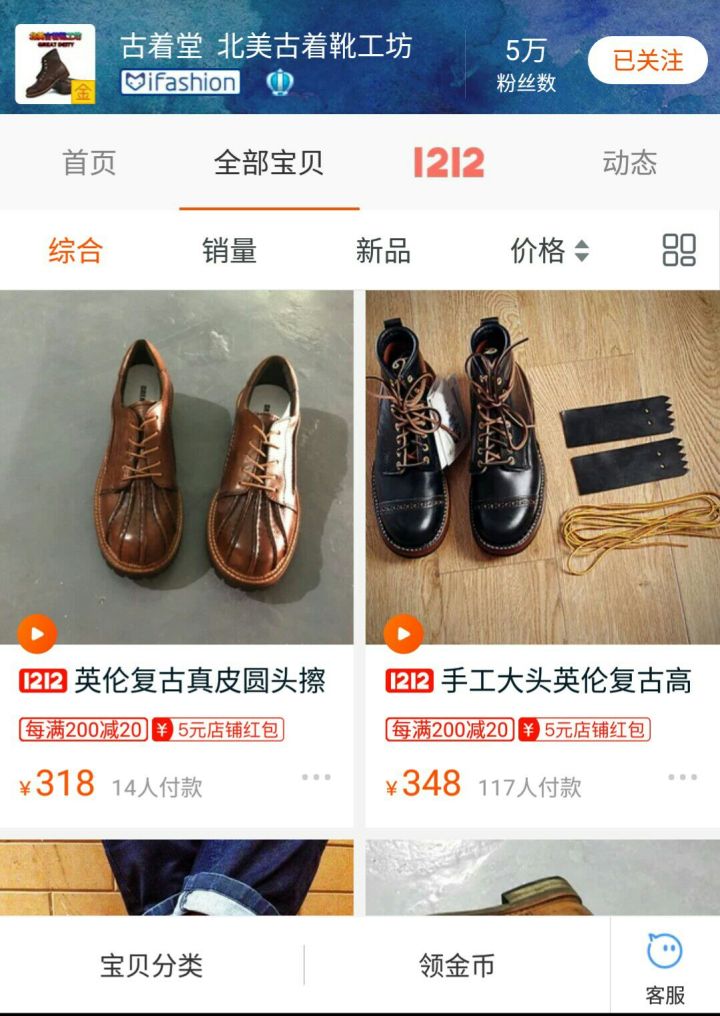The image size is (720, 1016).
Task: Switch to the 动态 tab
Action: coord(629,163)
